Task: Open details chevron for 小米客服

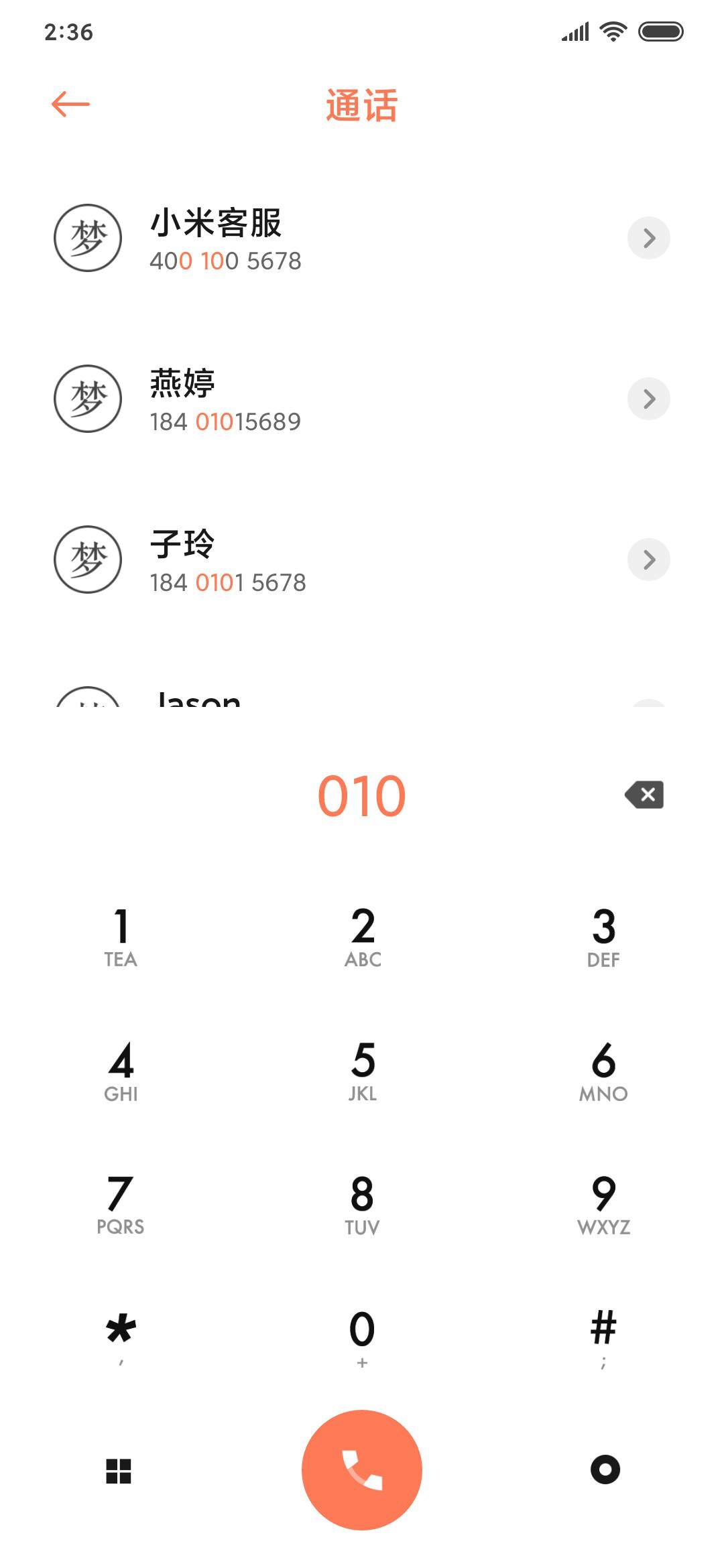Action: [648, 238]
